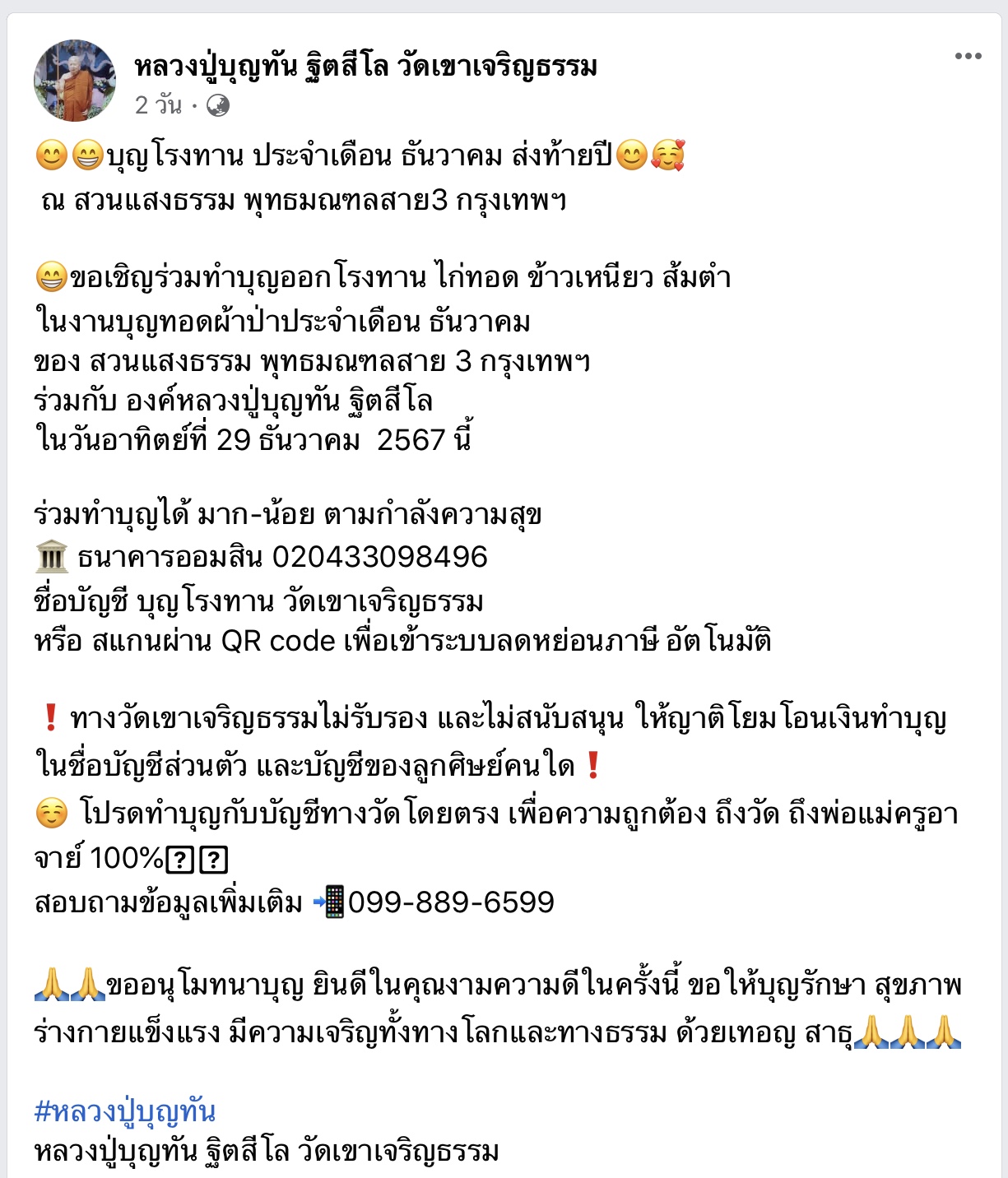Open the page name หลวงปู่บุญทัน ฐิตสีโล วัดเขาเจริญธรรม
The image size is (1008, 1178).
point(366,66)
